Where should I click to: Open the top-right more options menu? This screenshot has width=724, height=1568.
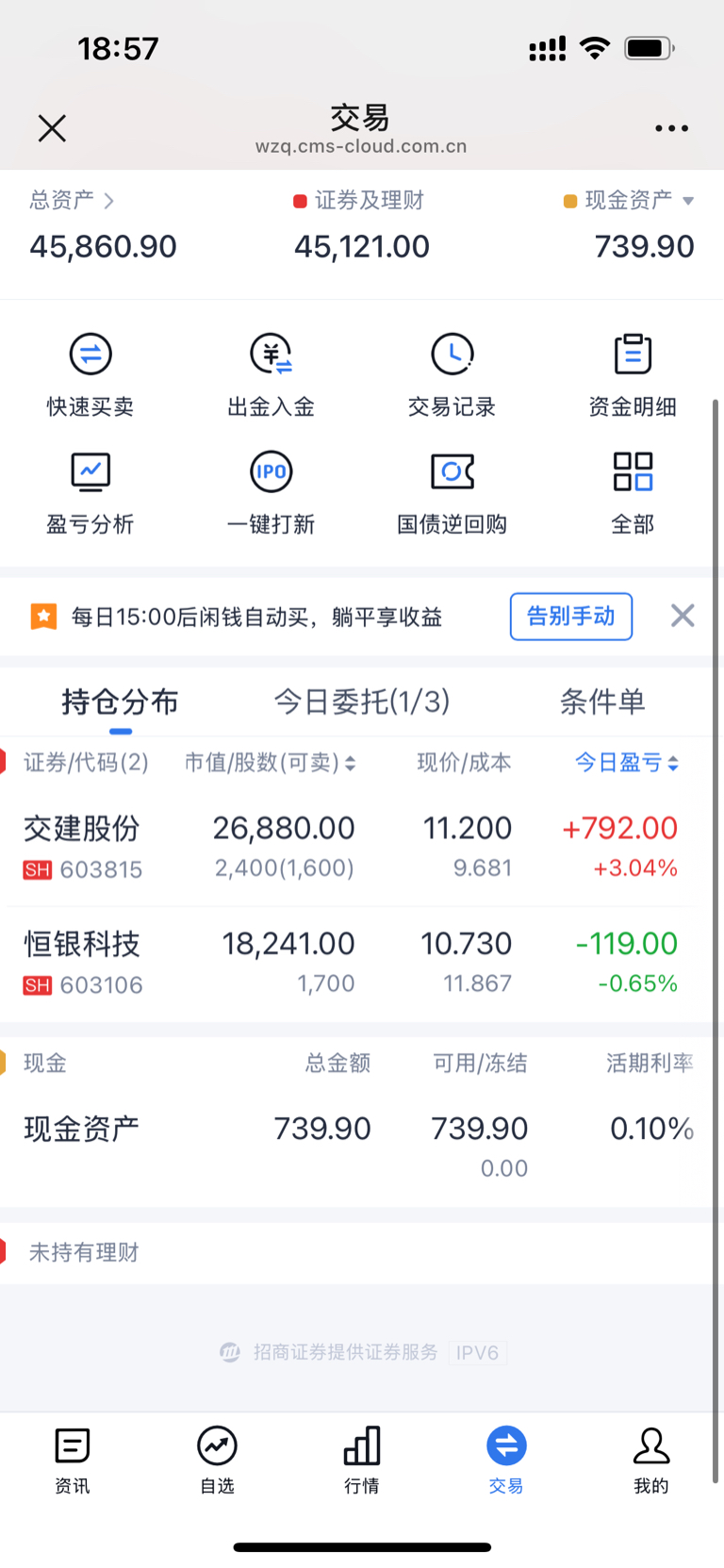(x=671, y=128)
